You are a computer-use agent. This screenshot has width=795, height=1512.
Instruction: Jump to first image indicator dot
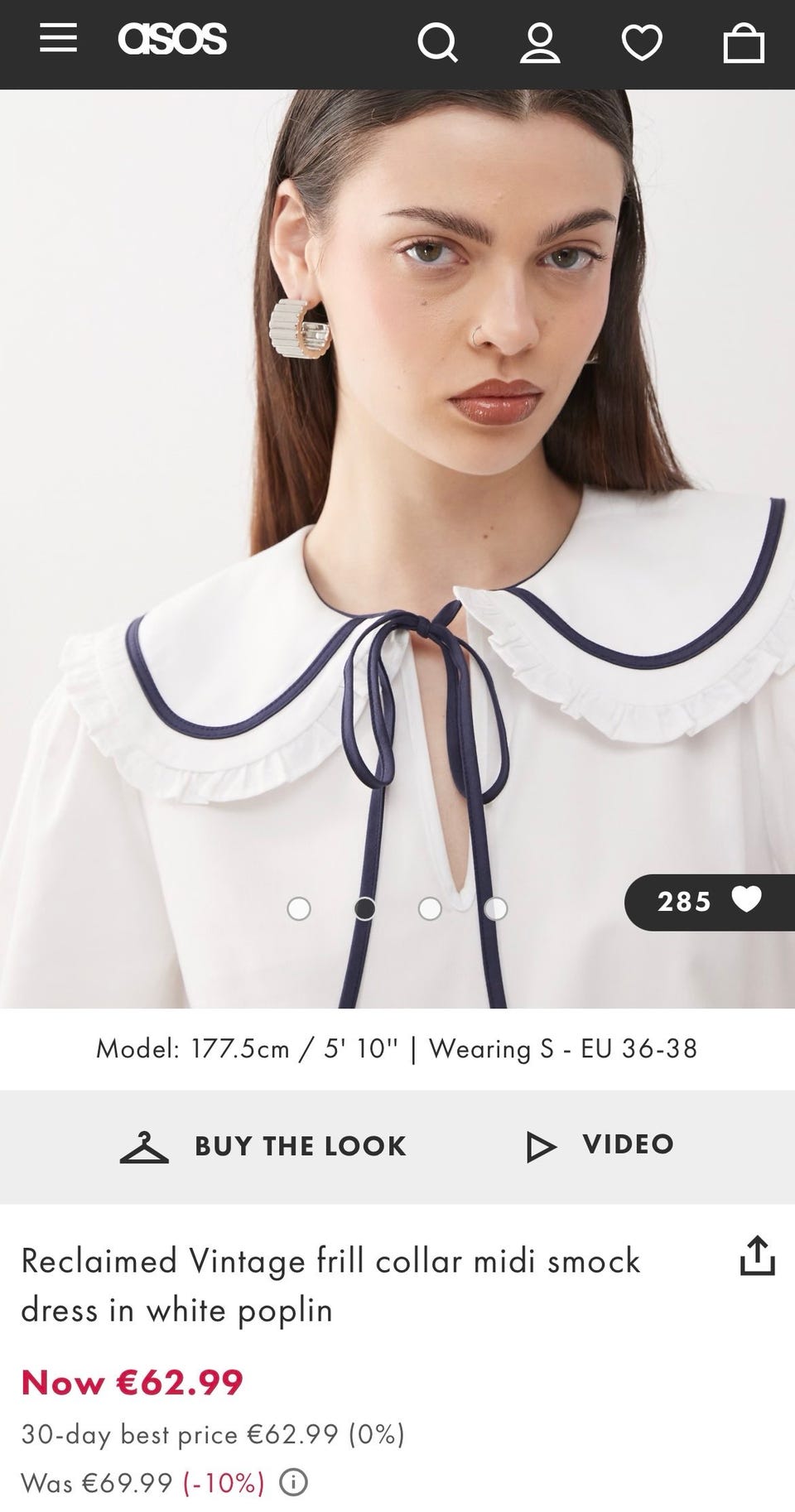click(x=298, y=908)
